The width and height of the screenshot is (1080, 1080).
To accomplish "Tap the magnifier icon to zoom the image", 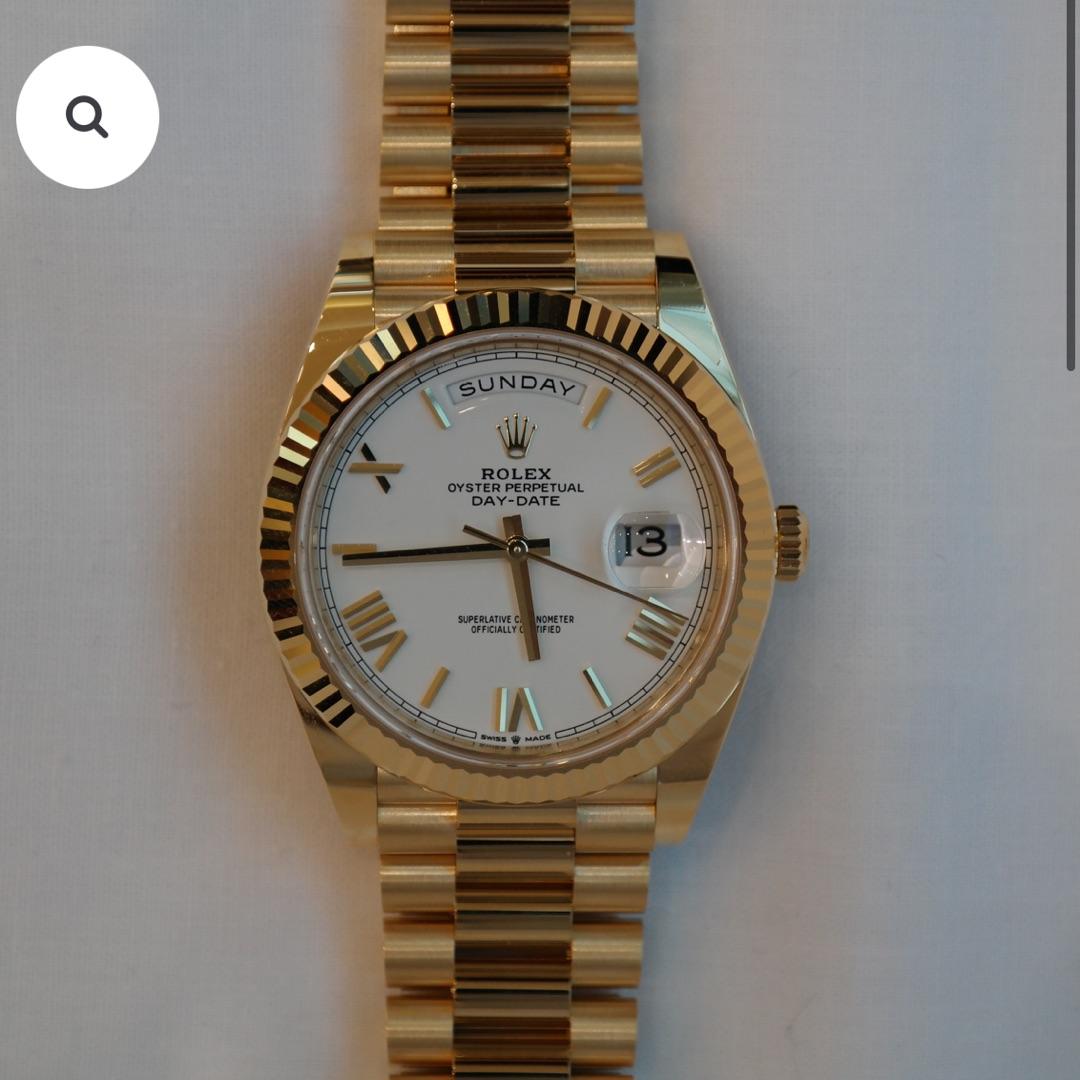I will point(87,117).
